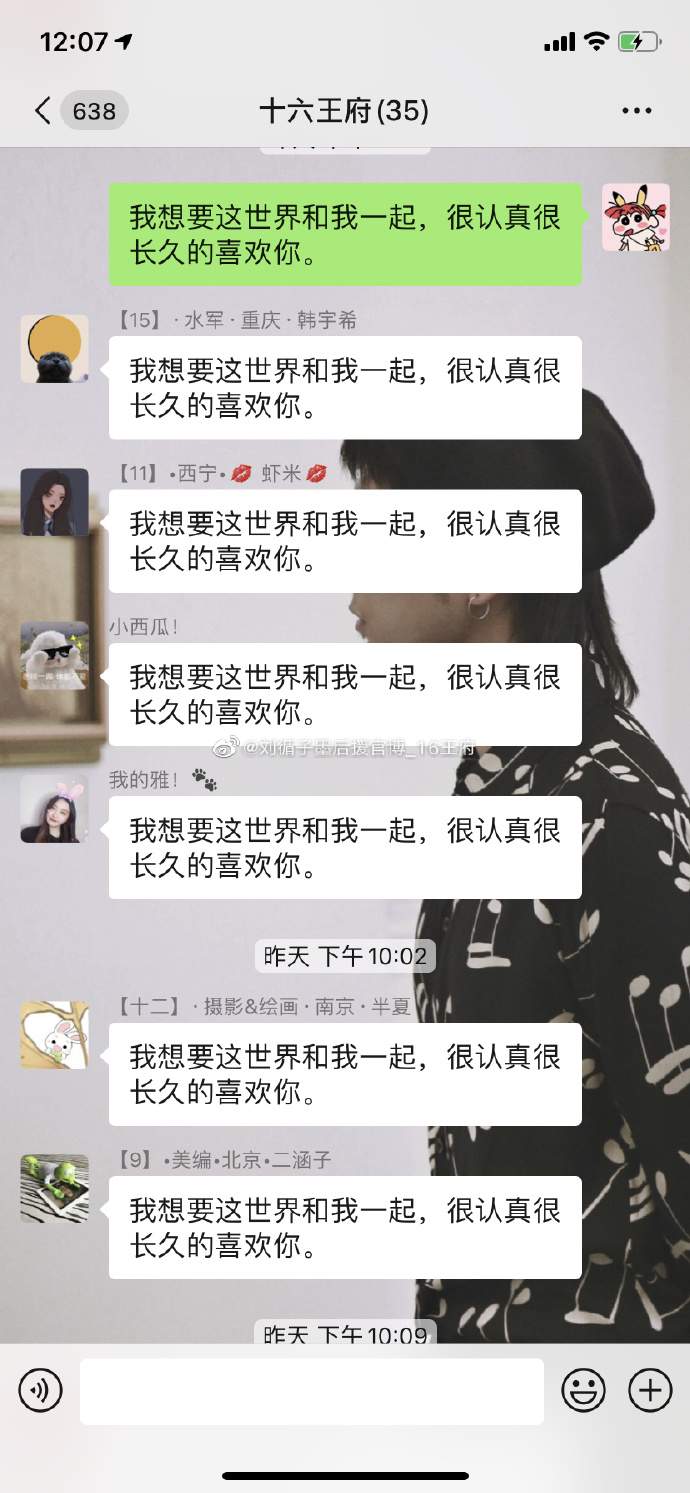690x1493 pixels.
Task: Focus the message text field
Action: pos(312,1390)
